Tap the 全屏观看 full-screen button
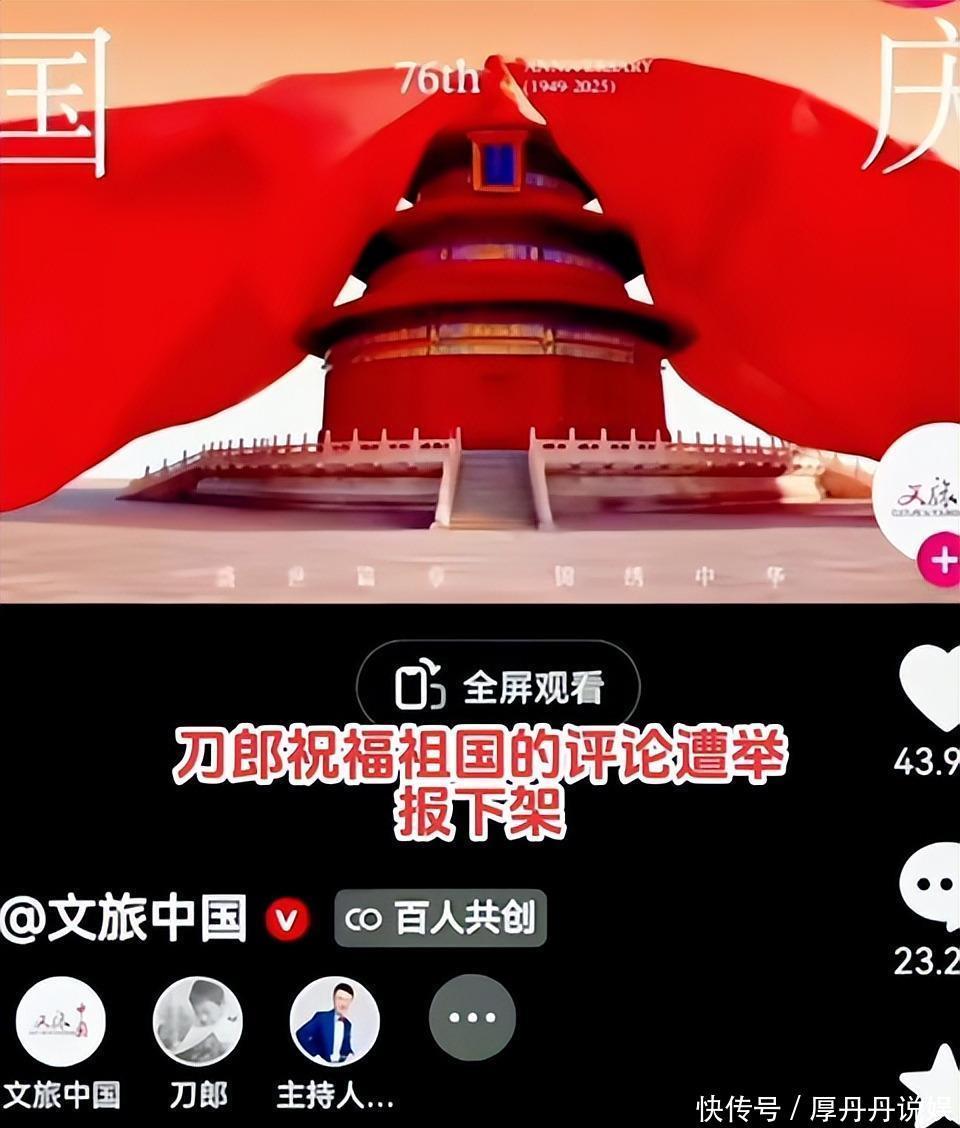This screenshot has width=960, height=1128. pos(498,687)
